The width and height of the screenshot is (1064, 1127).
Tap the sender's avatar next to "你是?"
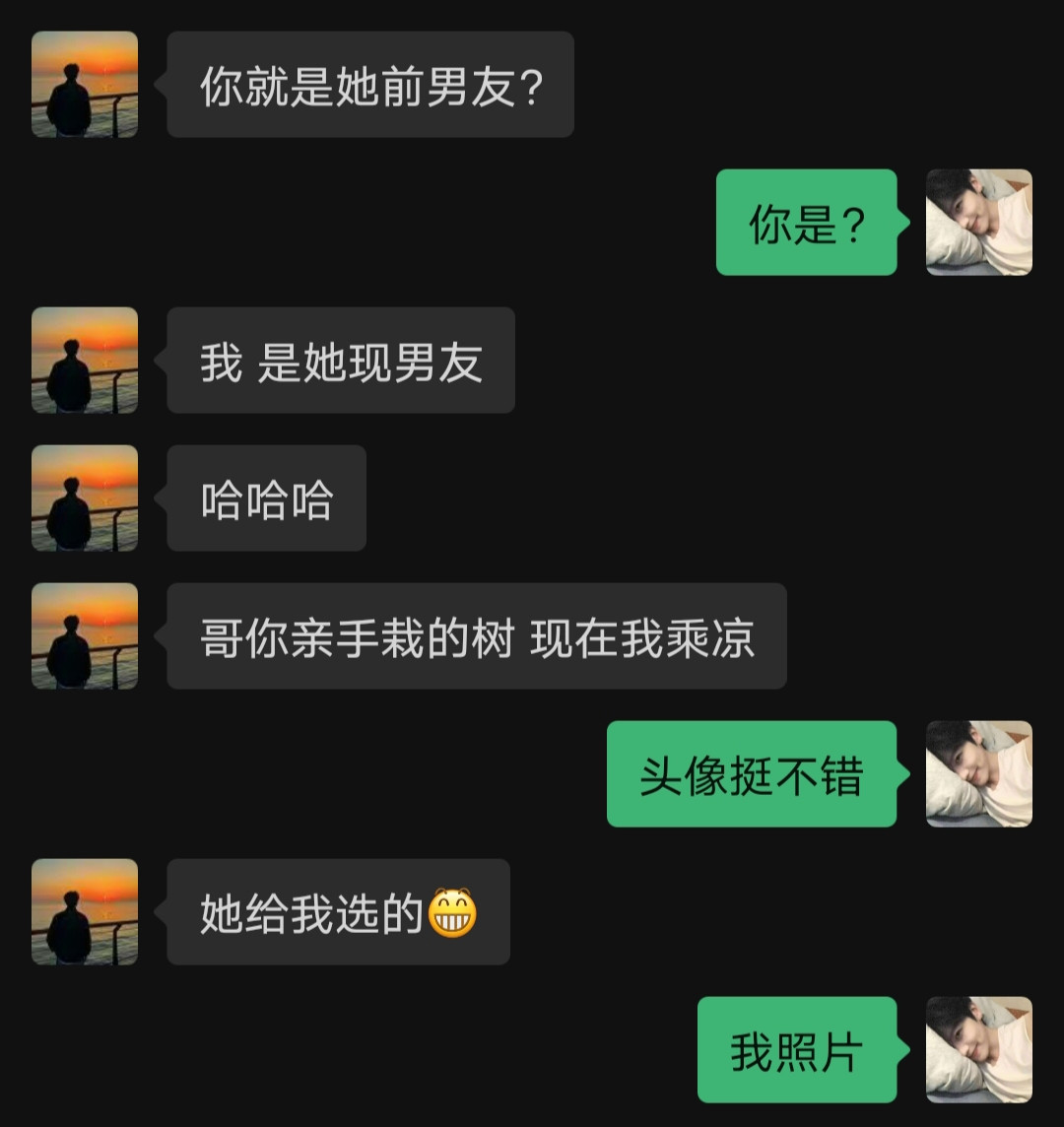pyautogui.click(x=978, y=223)
